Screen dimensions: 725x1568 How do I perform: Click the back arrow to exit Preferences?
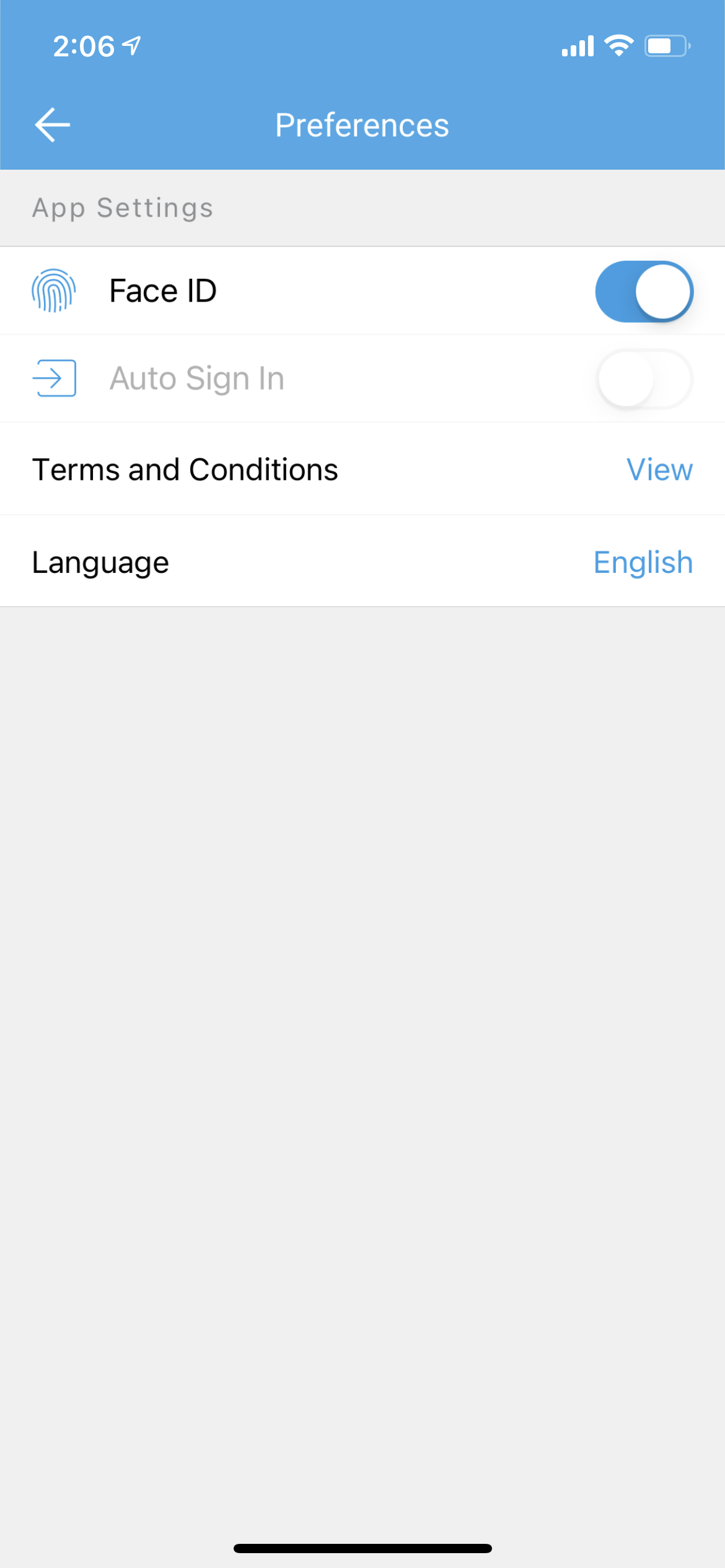[x=53, y=124]
